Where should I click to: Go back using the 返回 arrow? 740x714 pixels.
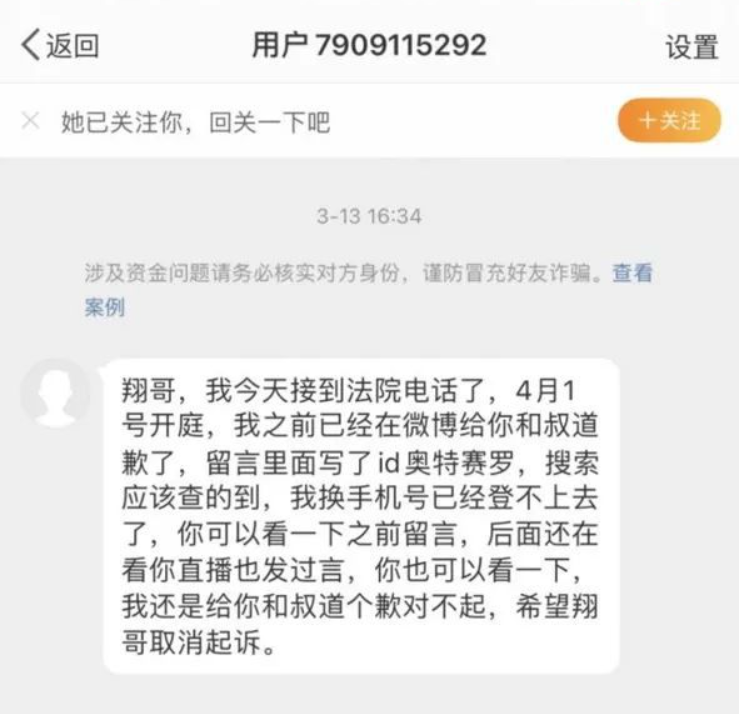click(x=58, y=46)
